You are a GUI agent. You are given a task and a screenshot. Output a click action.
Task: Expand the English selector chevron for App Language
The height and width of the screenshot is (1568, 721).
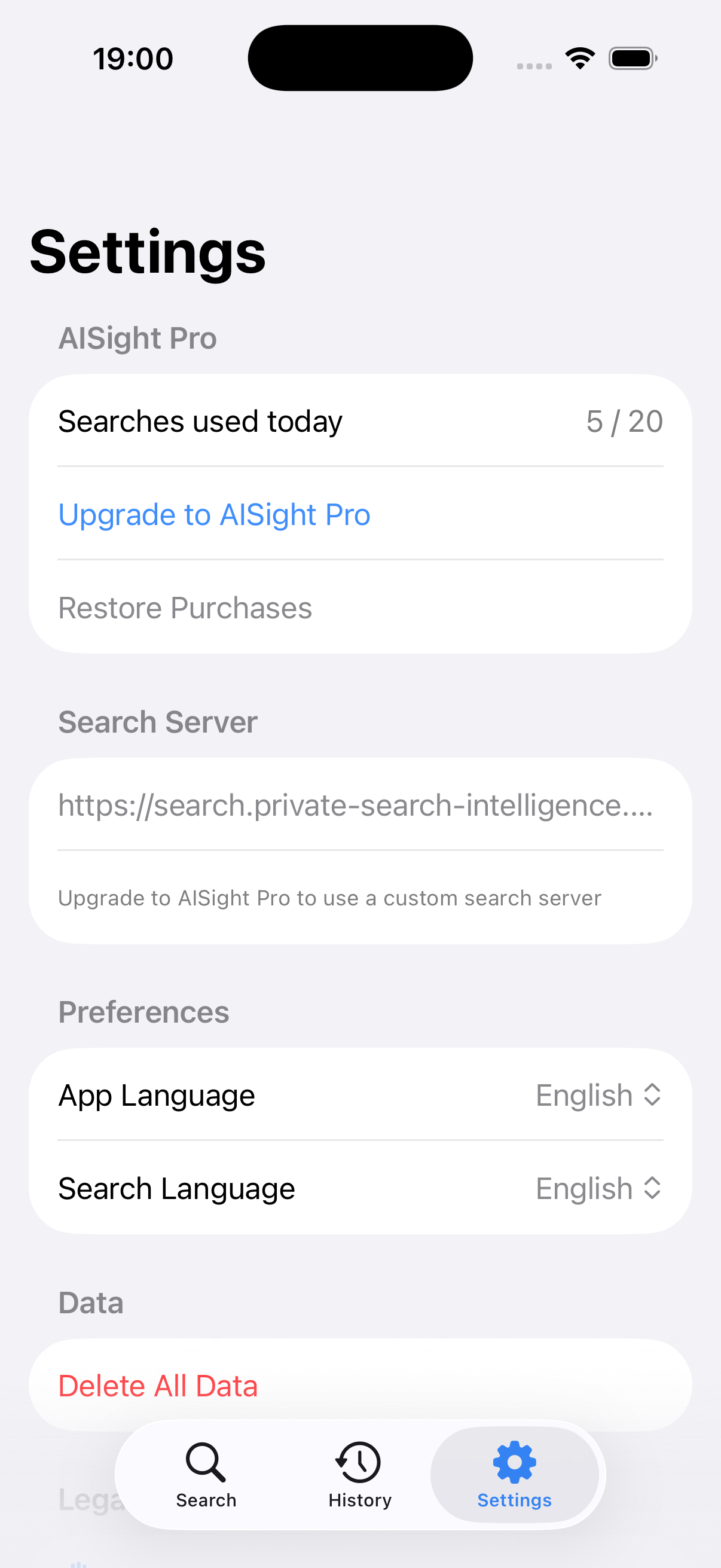[x=652, y=1094]
